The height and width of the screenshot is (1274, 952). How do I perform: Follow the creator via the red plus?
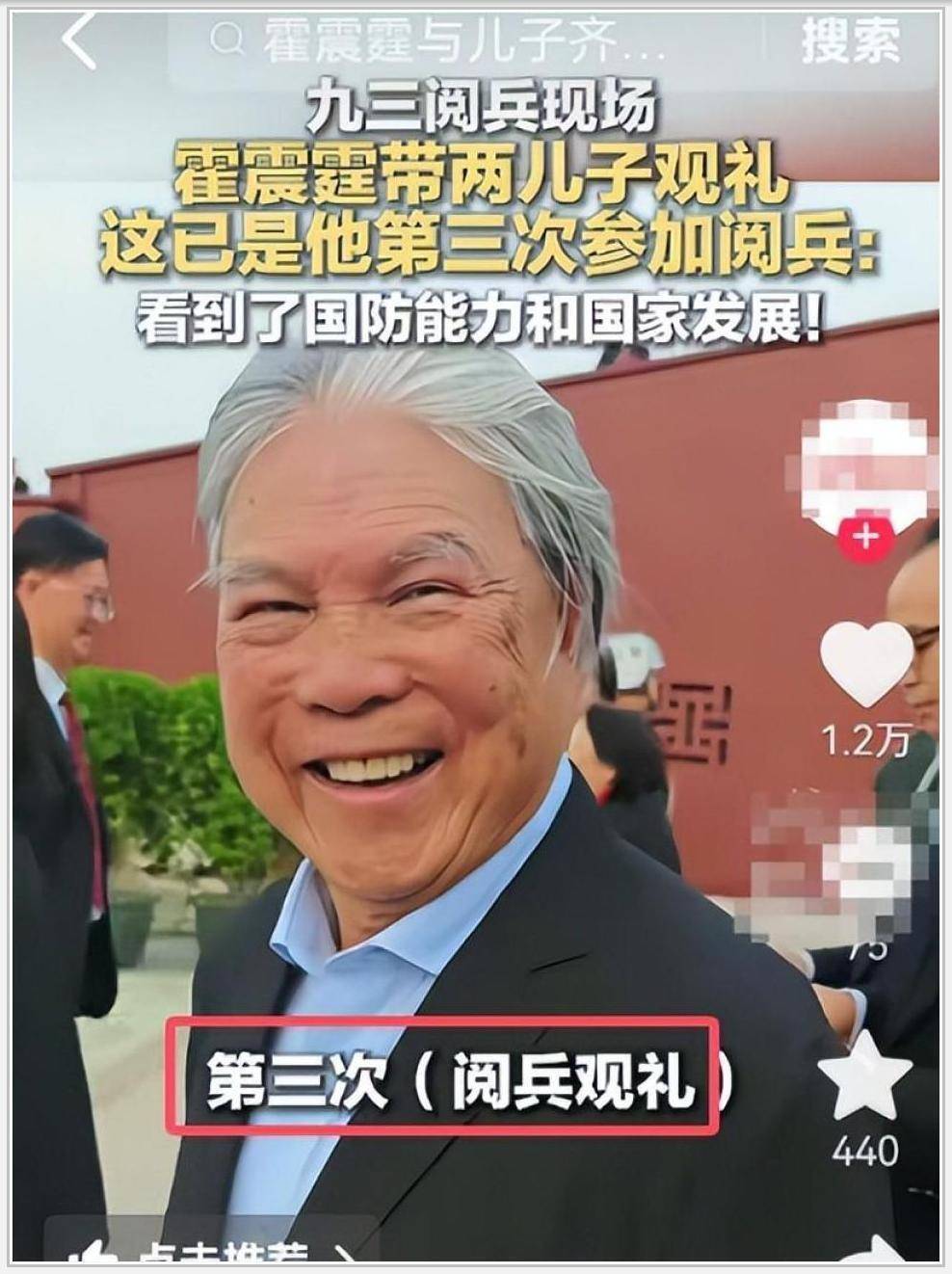(865, 536)
